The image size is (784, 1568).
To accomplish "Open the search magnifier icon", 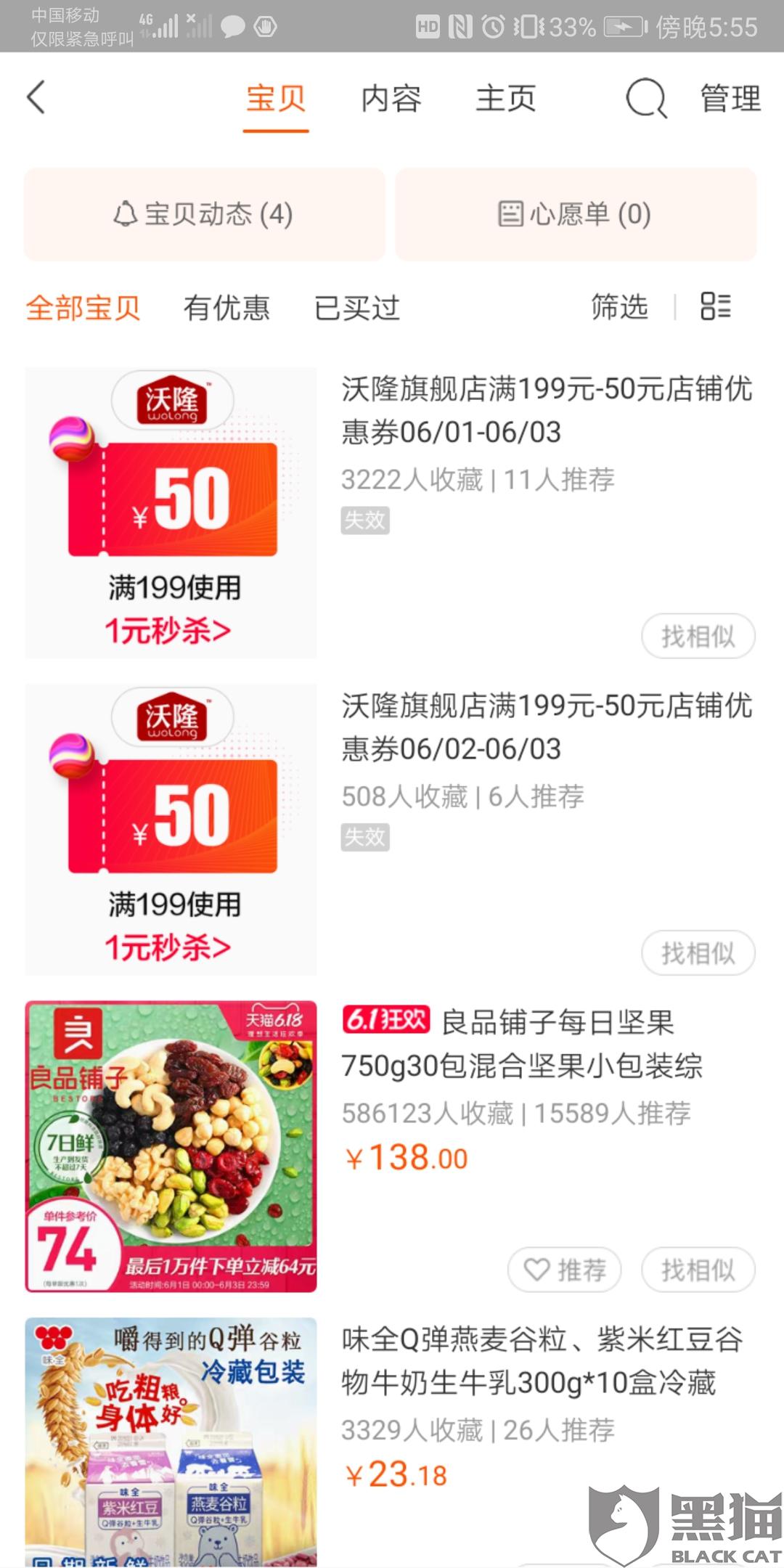I will click(x=646, y=98).
